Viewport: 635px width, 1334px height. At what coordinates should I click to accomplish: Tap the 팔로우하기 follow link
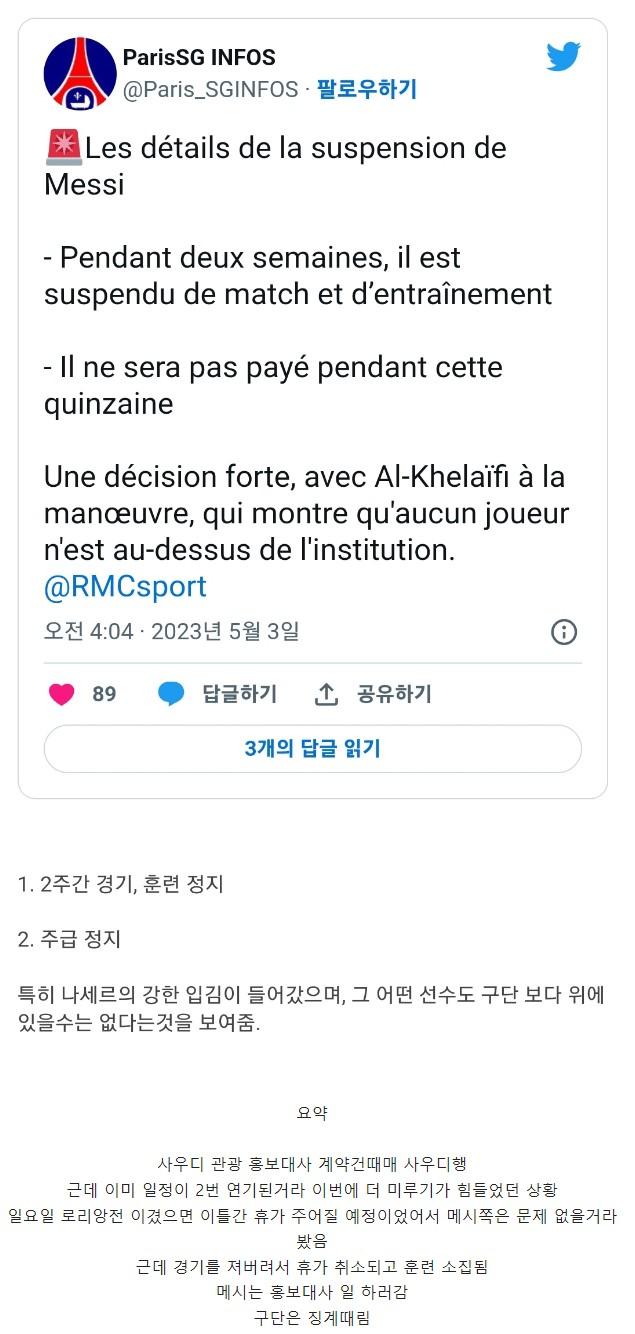pos(367,90)
